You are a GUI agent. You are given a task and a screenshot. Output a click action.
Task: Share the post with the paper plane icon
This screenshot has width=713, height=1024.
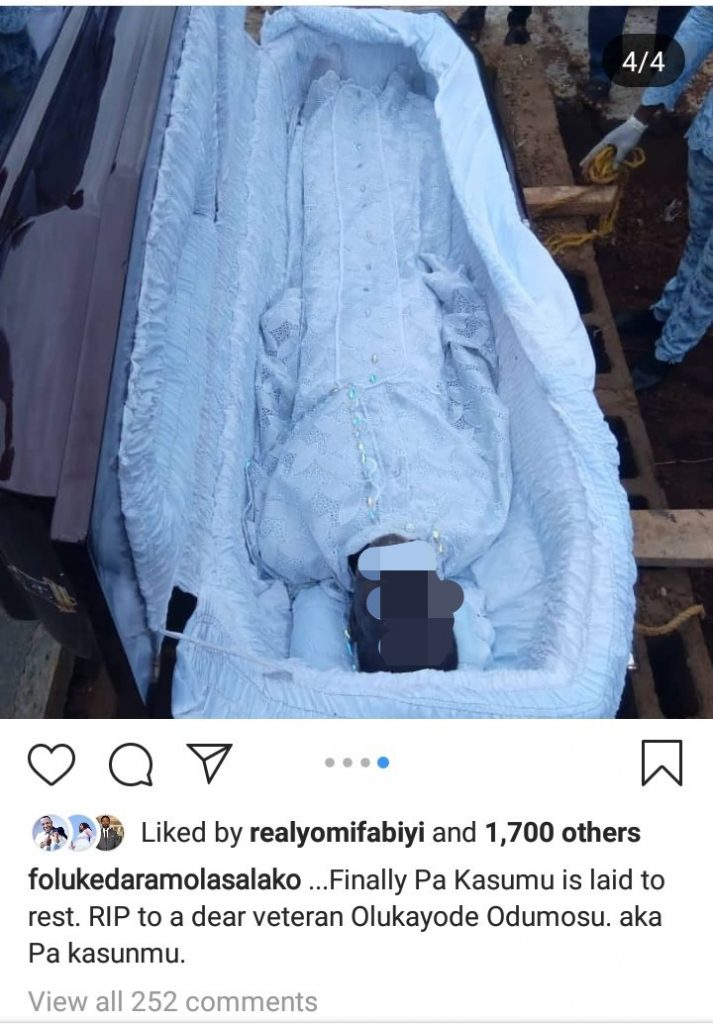pyautogui.click(x=209, y=764)
